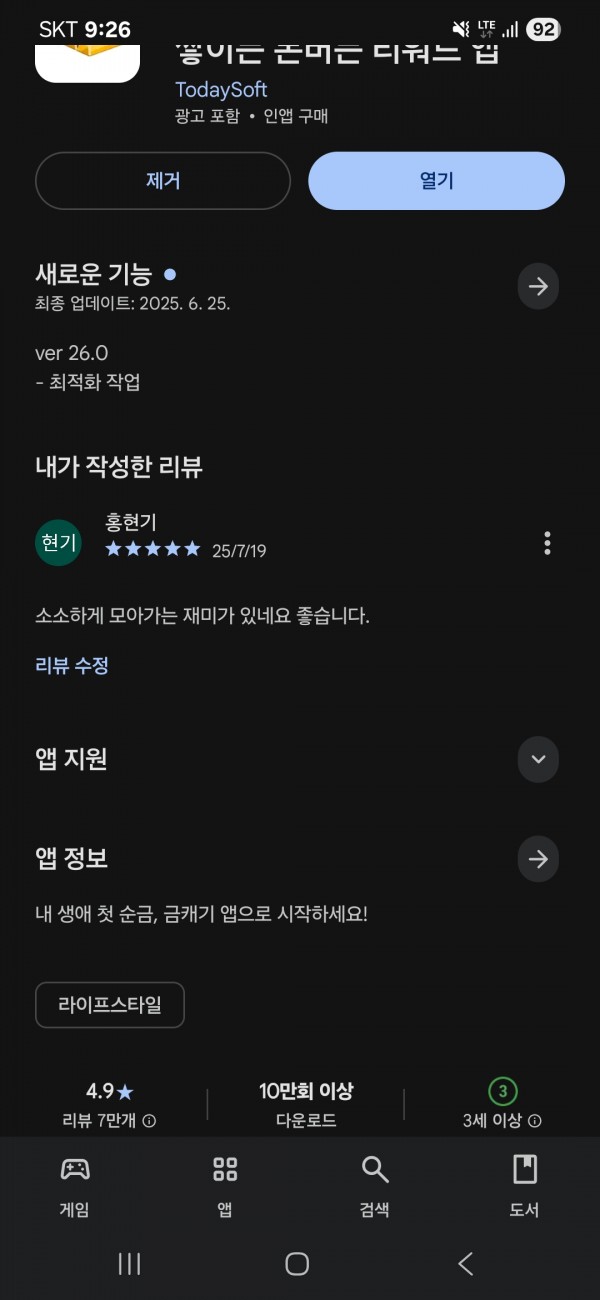View info about 리뷰 7만개 rating

click(x=149, y=1121)
